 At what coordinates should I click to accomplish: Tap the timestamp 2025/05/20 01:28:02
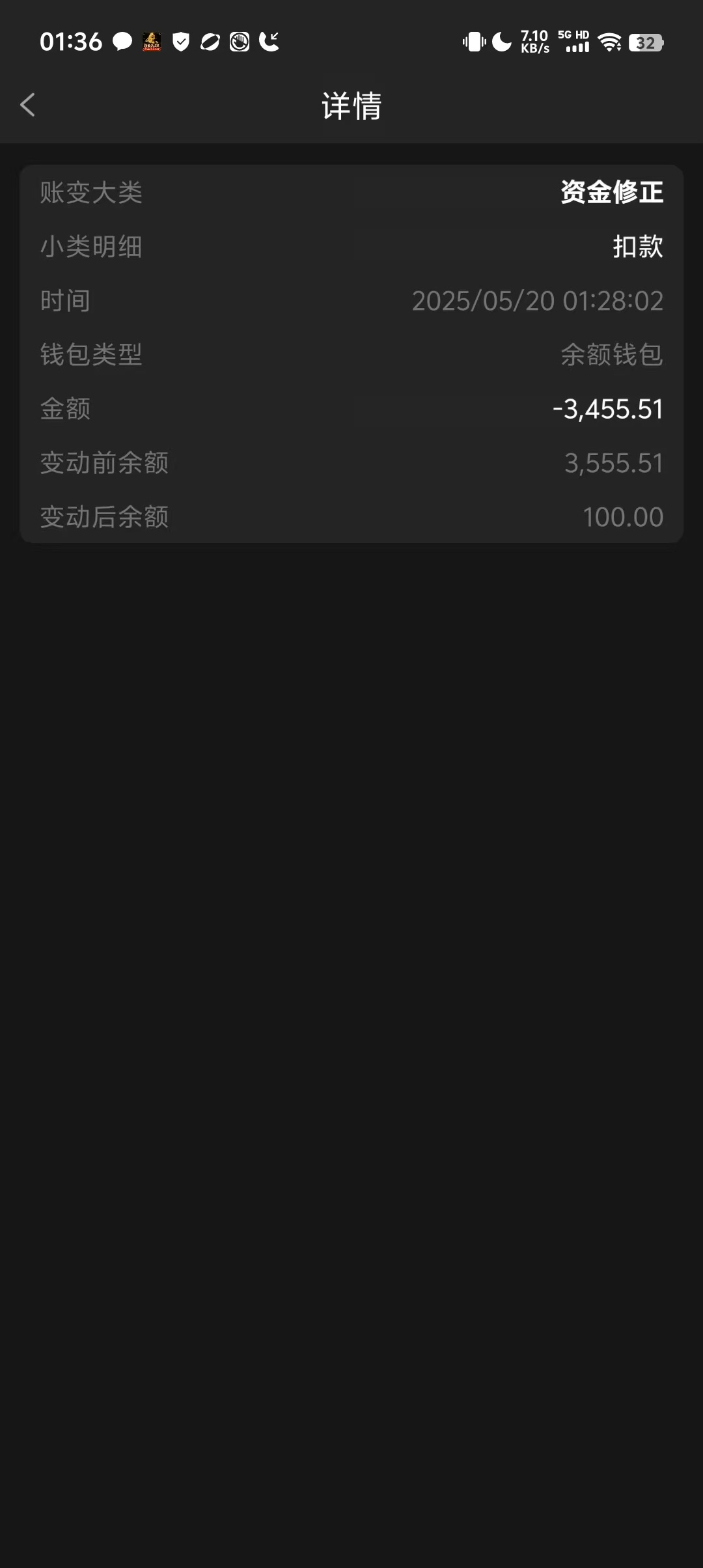click(537, 300)
